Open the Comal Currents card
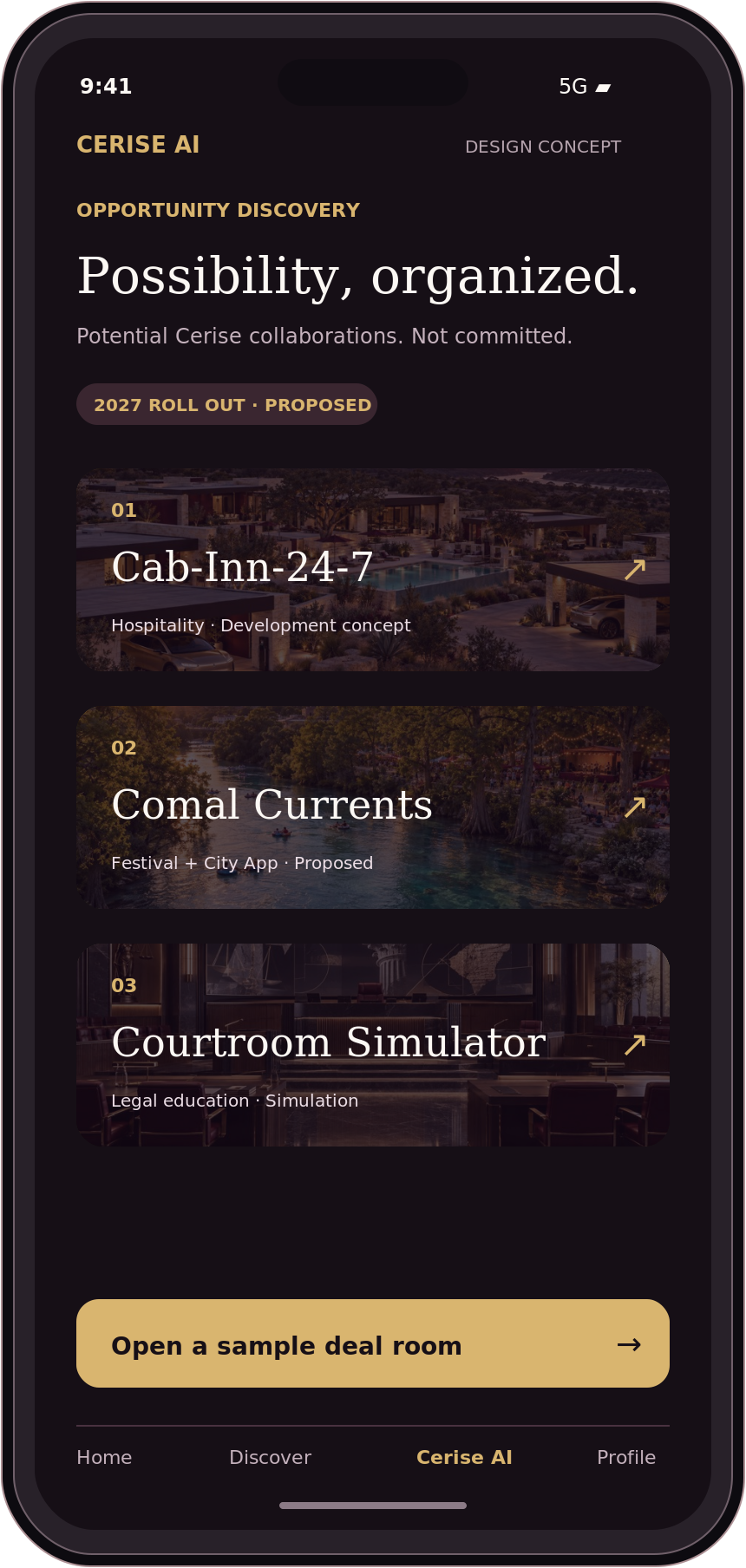The image size is (746, 1568). click(373, 807)
